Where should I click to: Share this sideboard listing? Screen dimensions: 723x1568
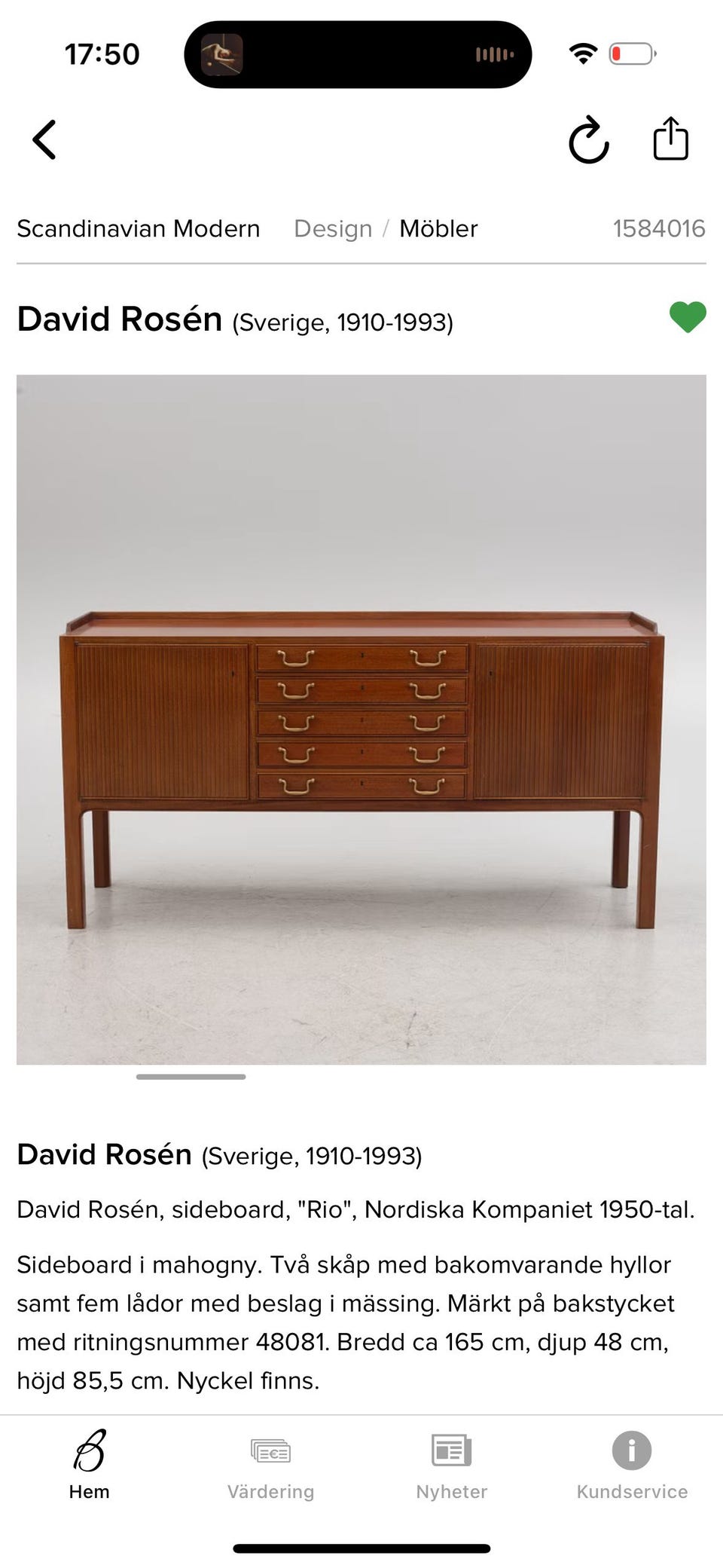[x=670, y=139]
